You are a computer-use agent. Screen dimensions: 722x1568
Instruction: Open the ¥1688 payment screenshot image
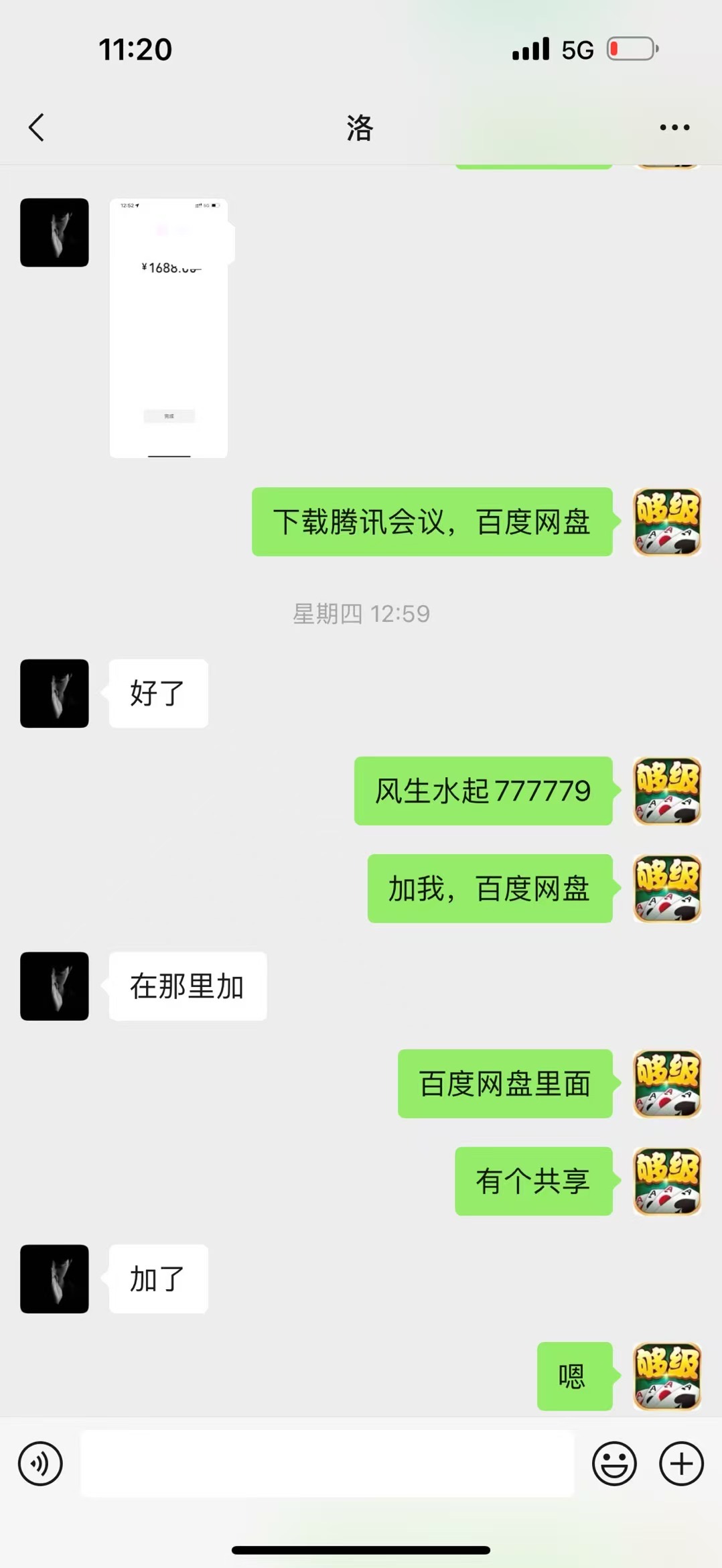pyautogui.click(x=169, y=328)
